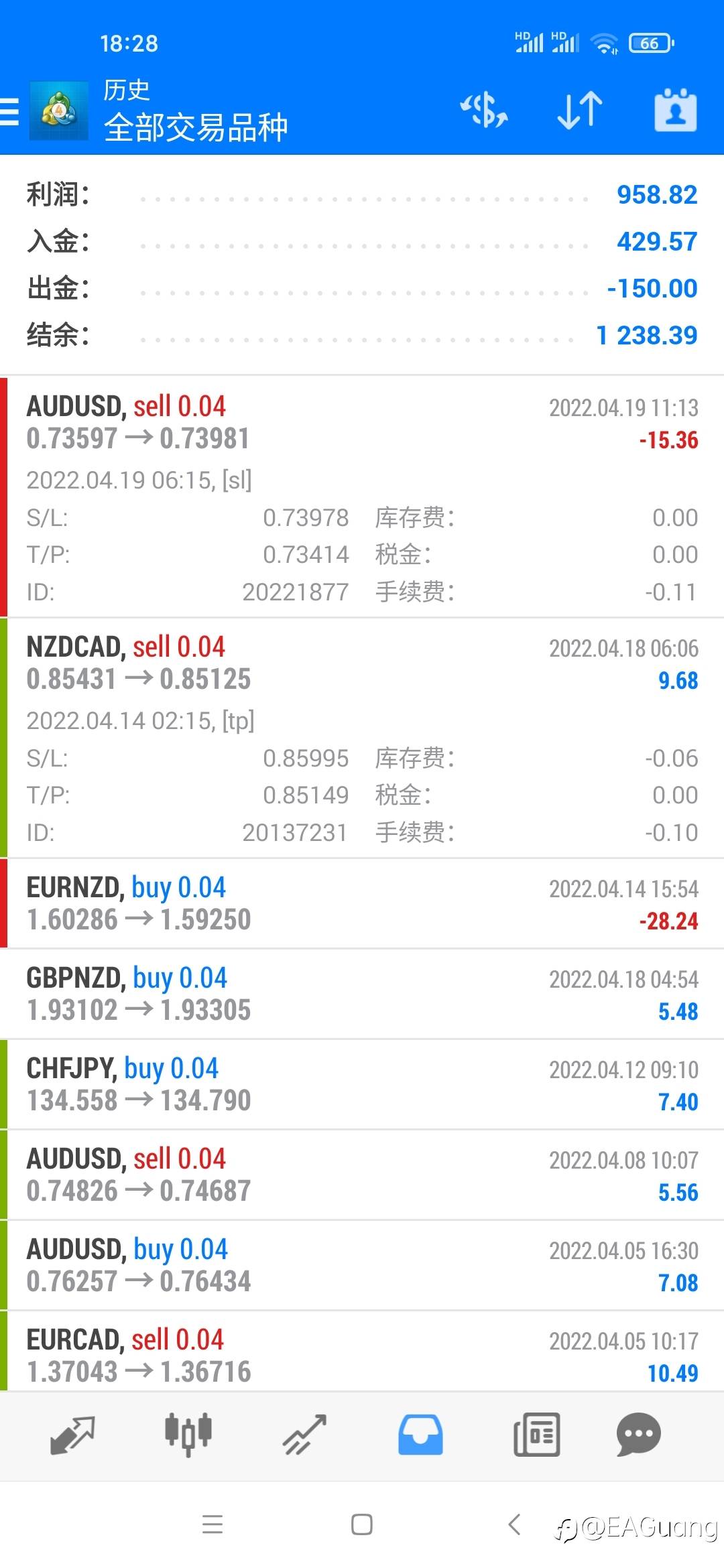This screenshot has height=1568, width=724.
Task: Switch to the Quotes tab
Action: (72, 1435)
